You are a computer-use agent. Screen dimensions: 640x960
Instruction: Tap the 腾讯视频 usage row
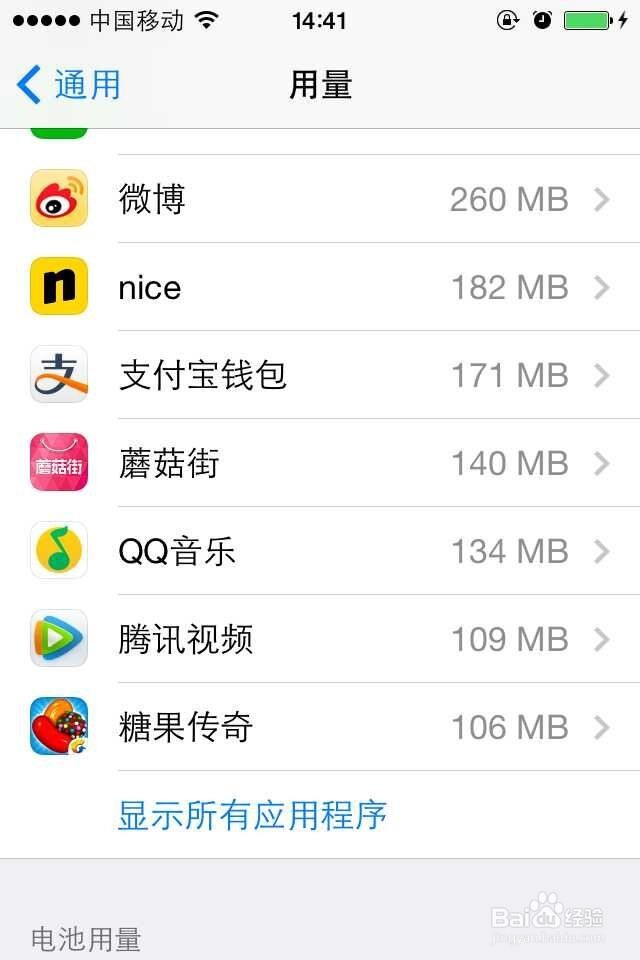[320, 639]
